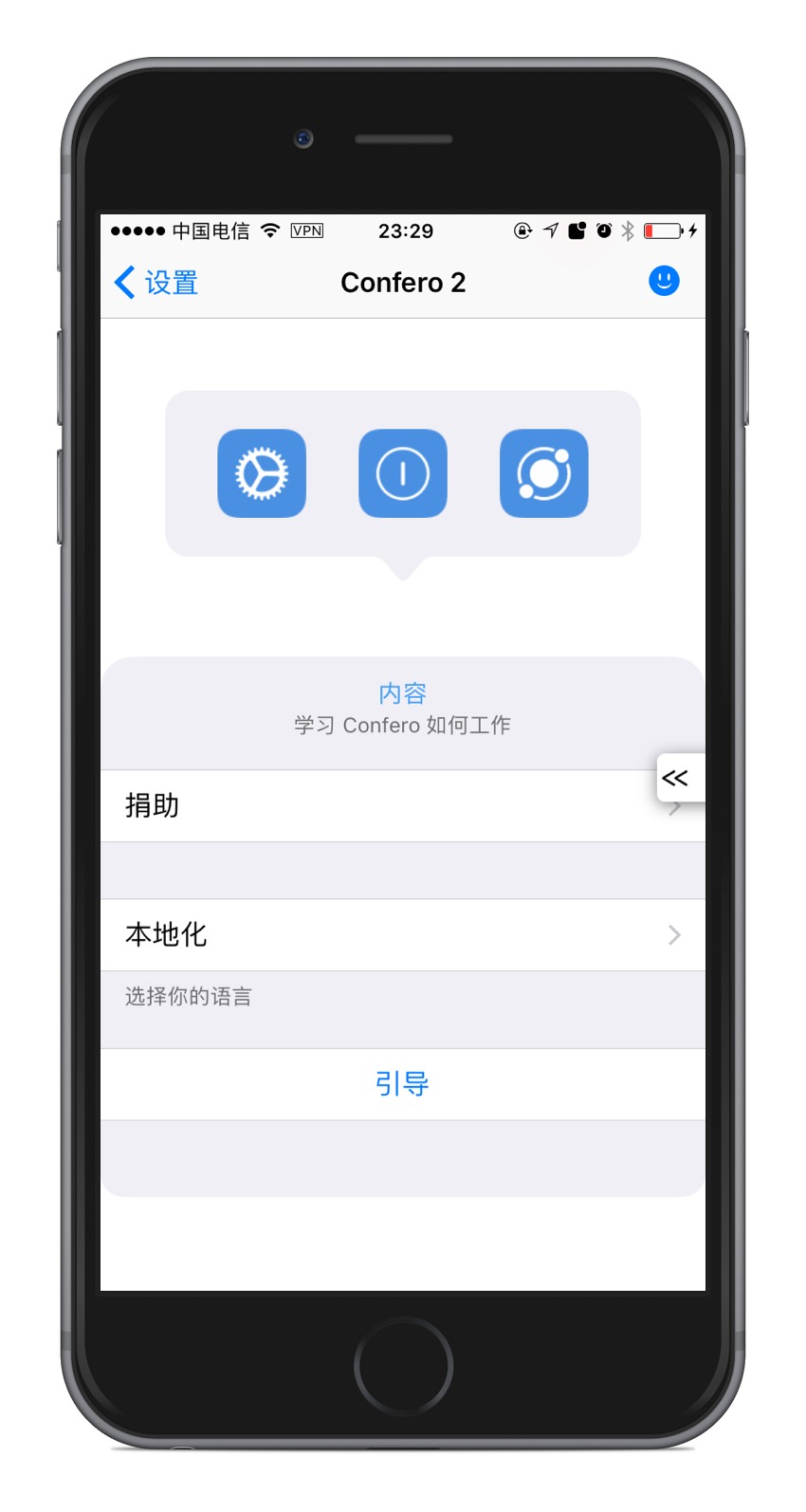Tap the gear settings app icon
Image resolution: width=806 pixels, height=1512 pixels.
point(262,473)
